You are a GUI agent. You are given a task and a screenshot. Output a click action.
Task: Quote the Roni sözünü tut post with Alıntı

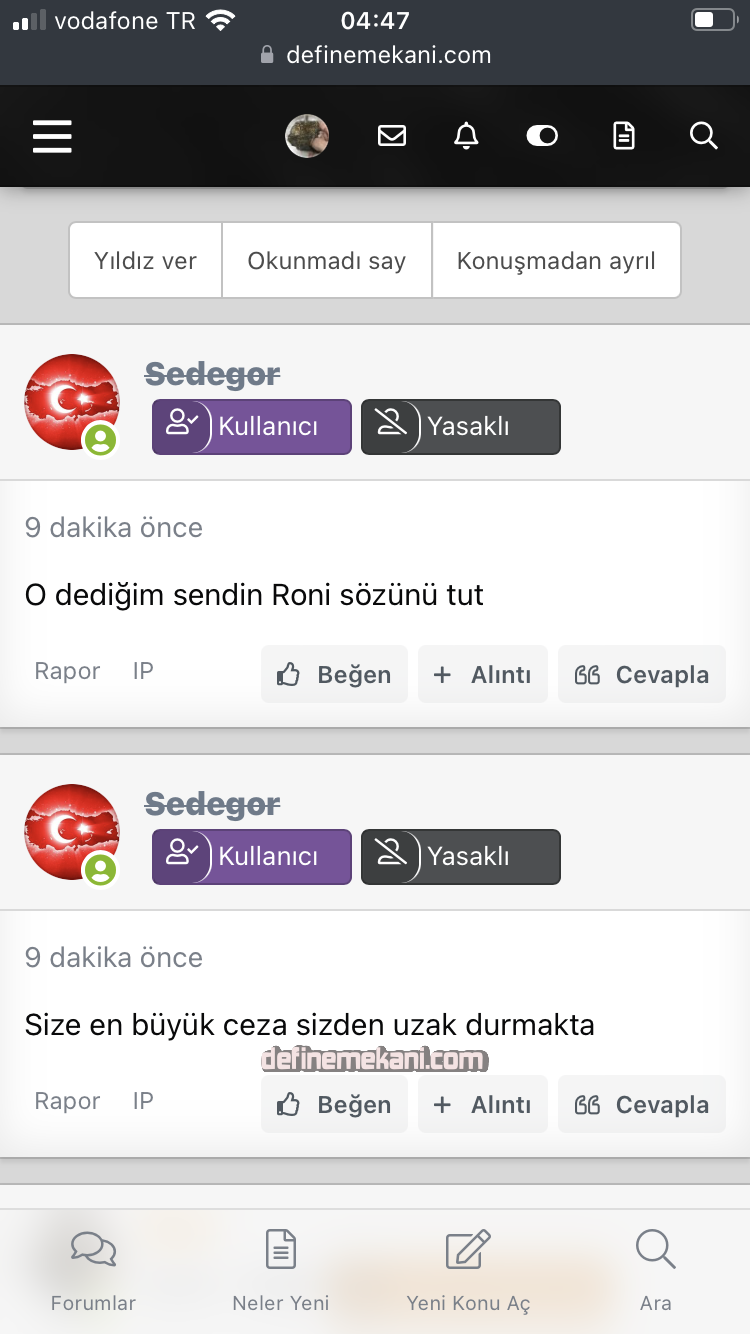[x=483, y=675]
